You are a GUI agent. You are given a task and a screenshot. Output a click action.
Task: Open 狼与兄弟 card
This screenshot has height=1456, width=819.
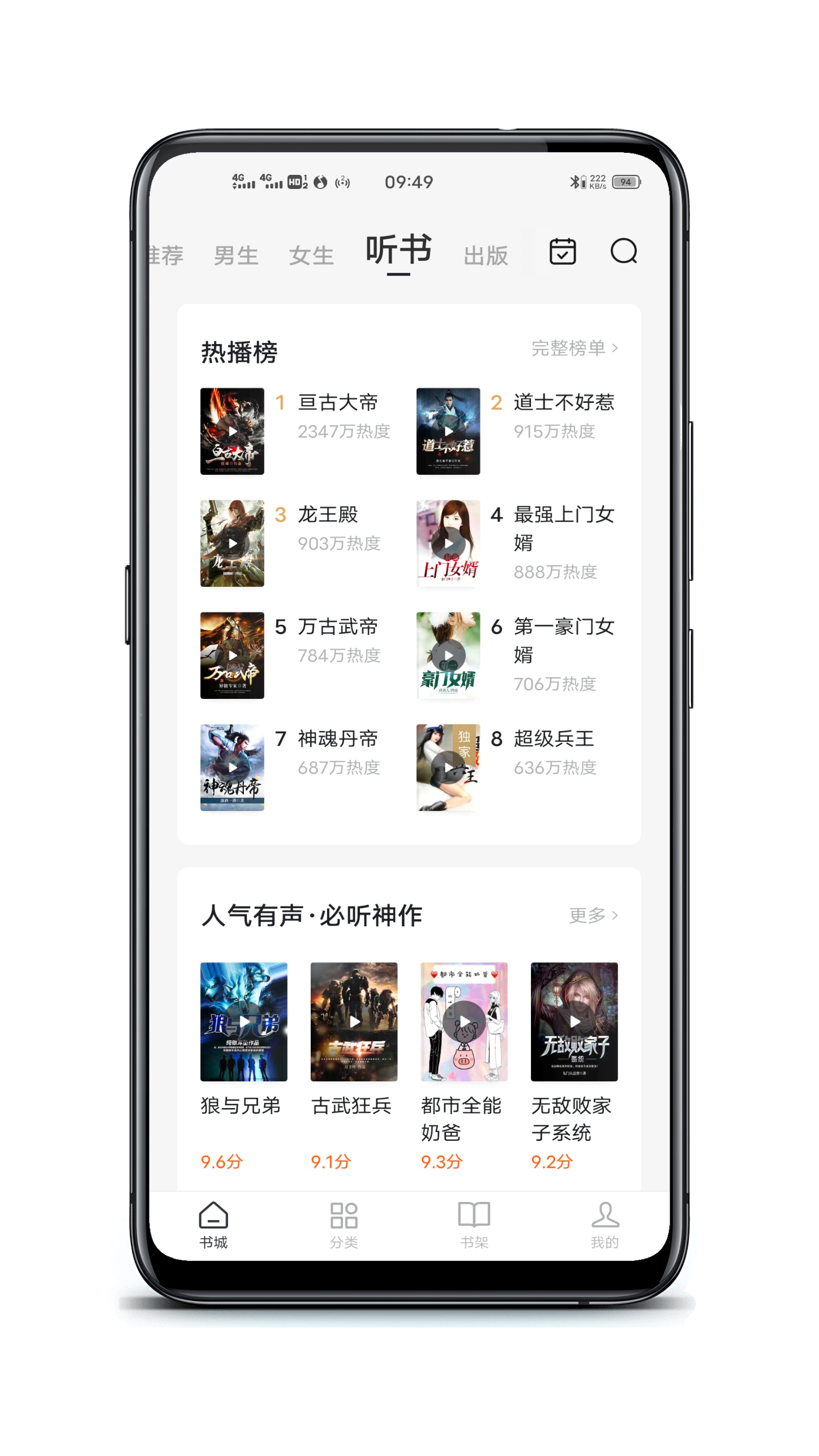point(243,1021)
